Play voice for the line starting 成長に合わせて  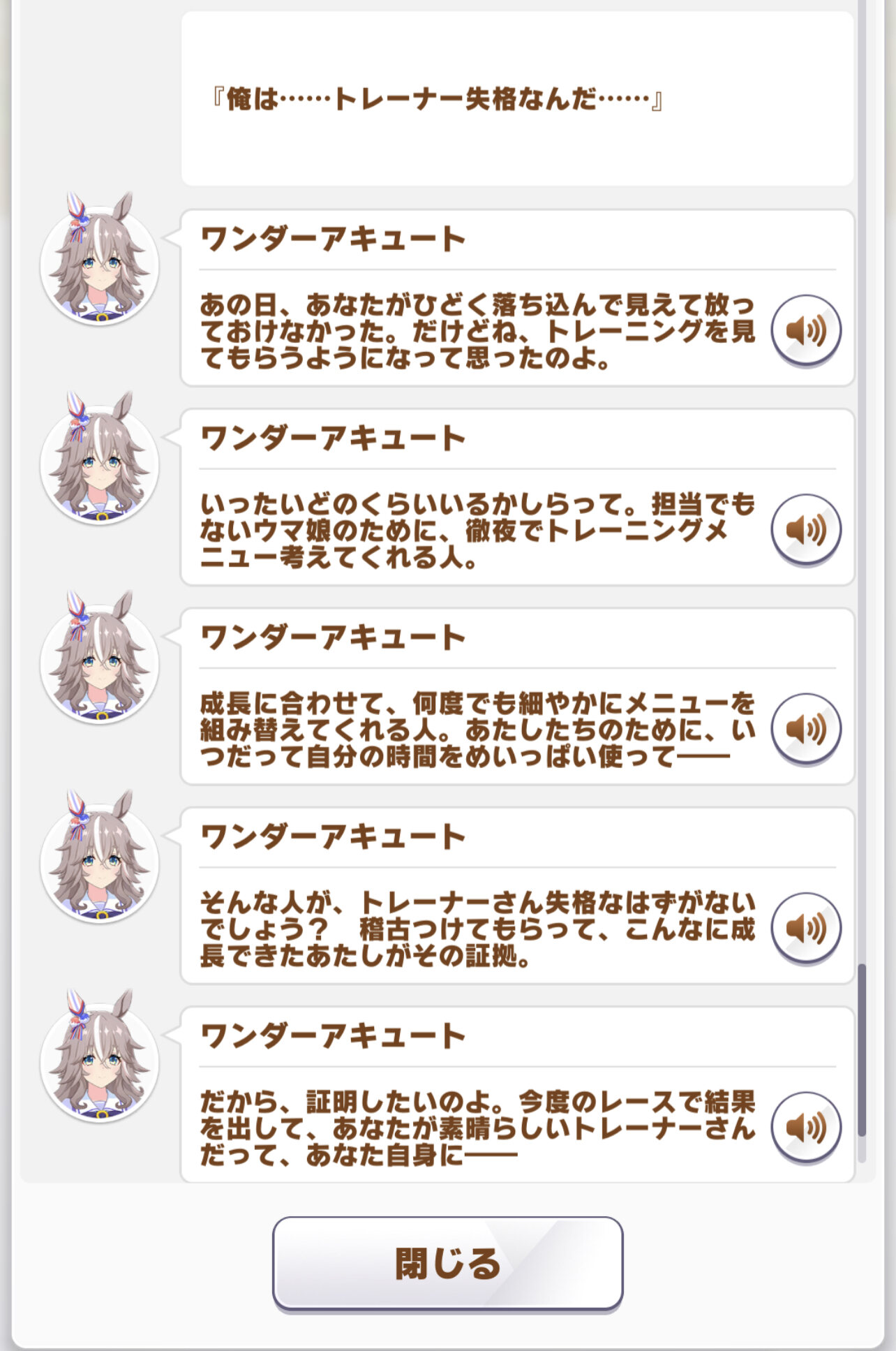tap(805, 728)
